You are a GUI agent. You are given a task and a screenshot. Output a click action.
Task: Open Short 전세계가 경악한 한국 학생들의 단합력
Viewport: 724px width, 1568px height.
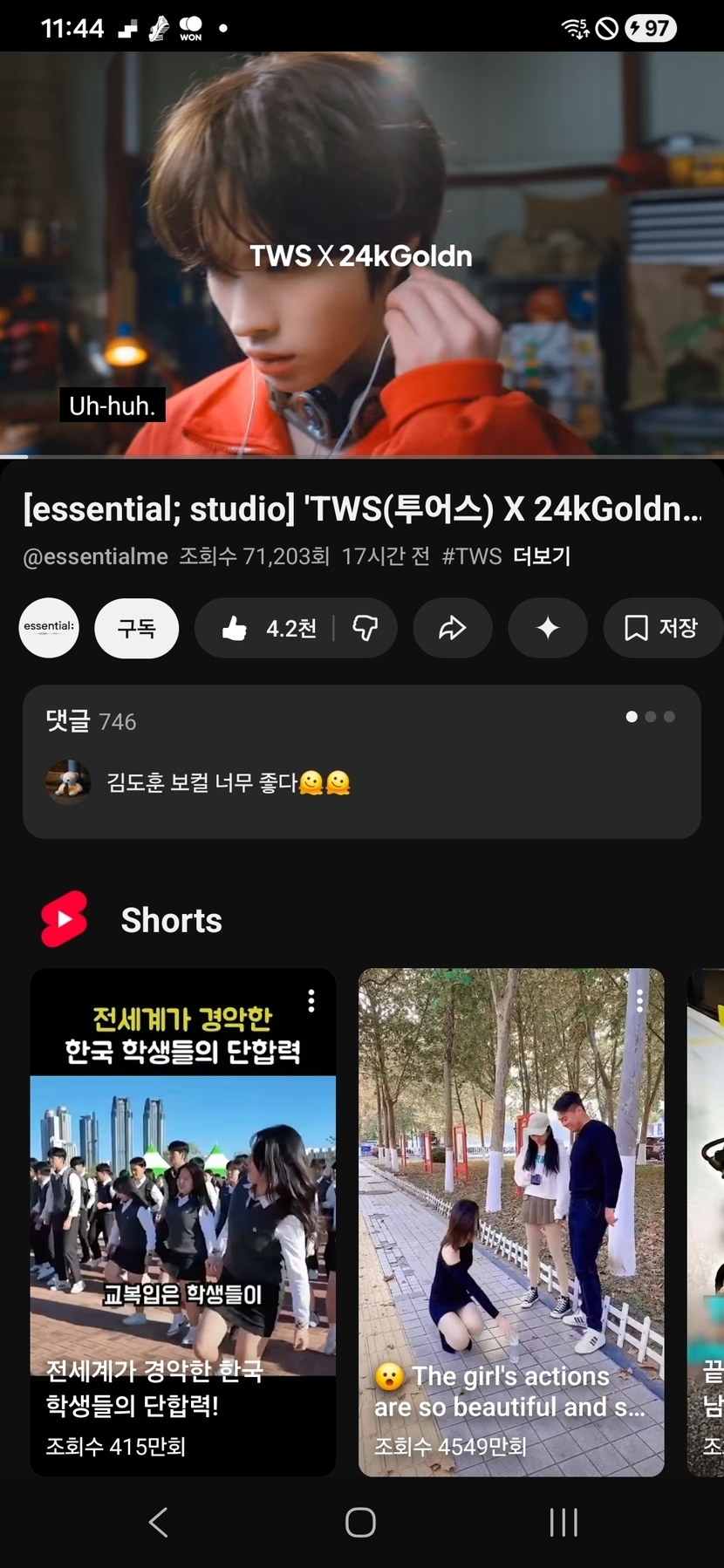pyautogui.click(x=182, y=1221)
